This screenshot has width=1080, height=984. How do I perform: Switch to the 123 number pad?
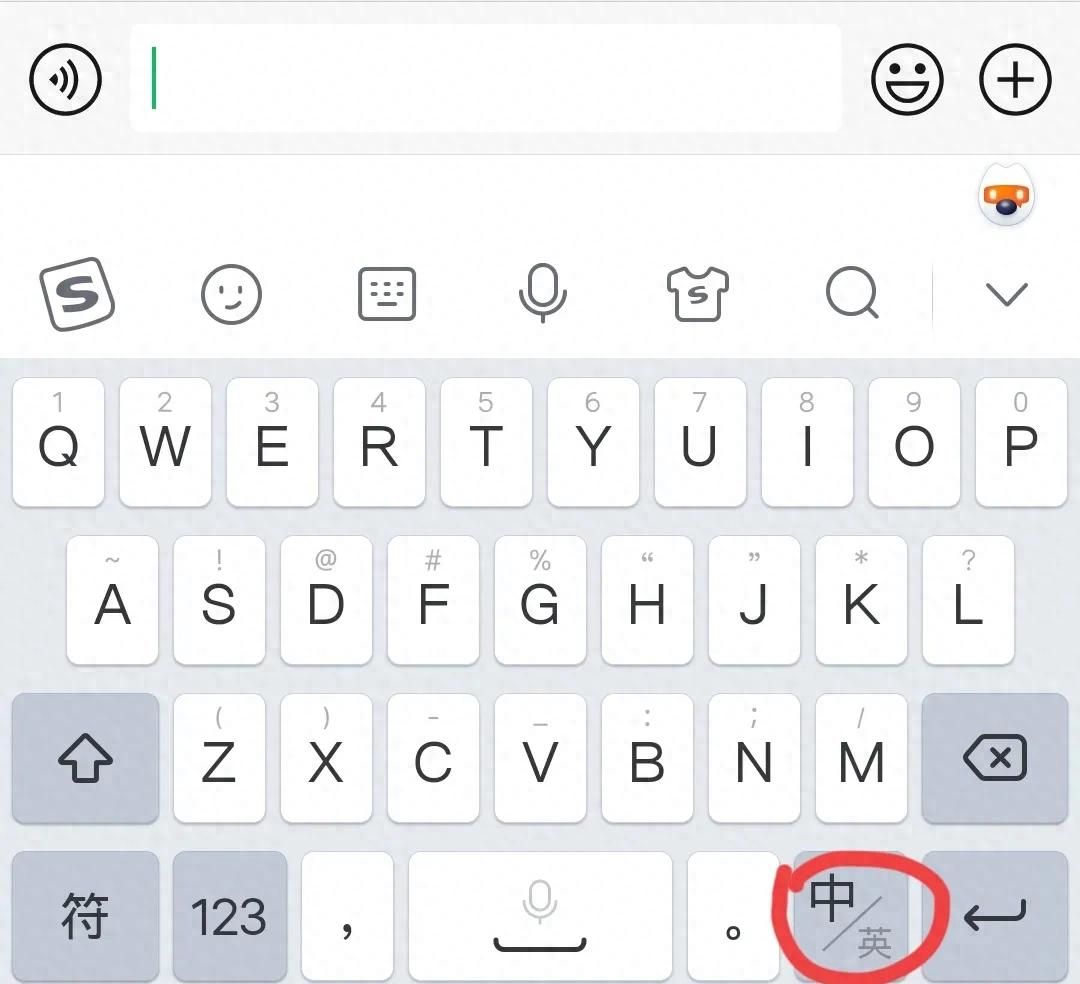(229, 915)
